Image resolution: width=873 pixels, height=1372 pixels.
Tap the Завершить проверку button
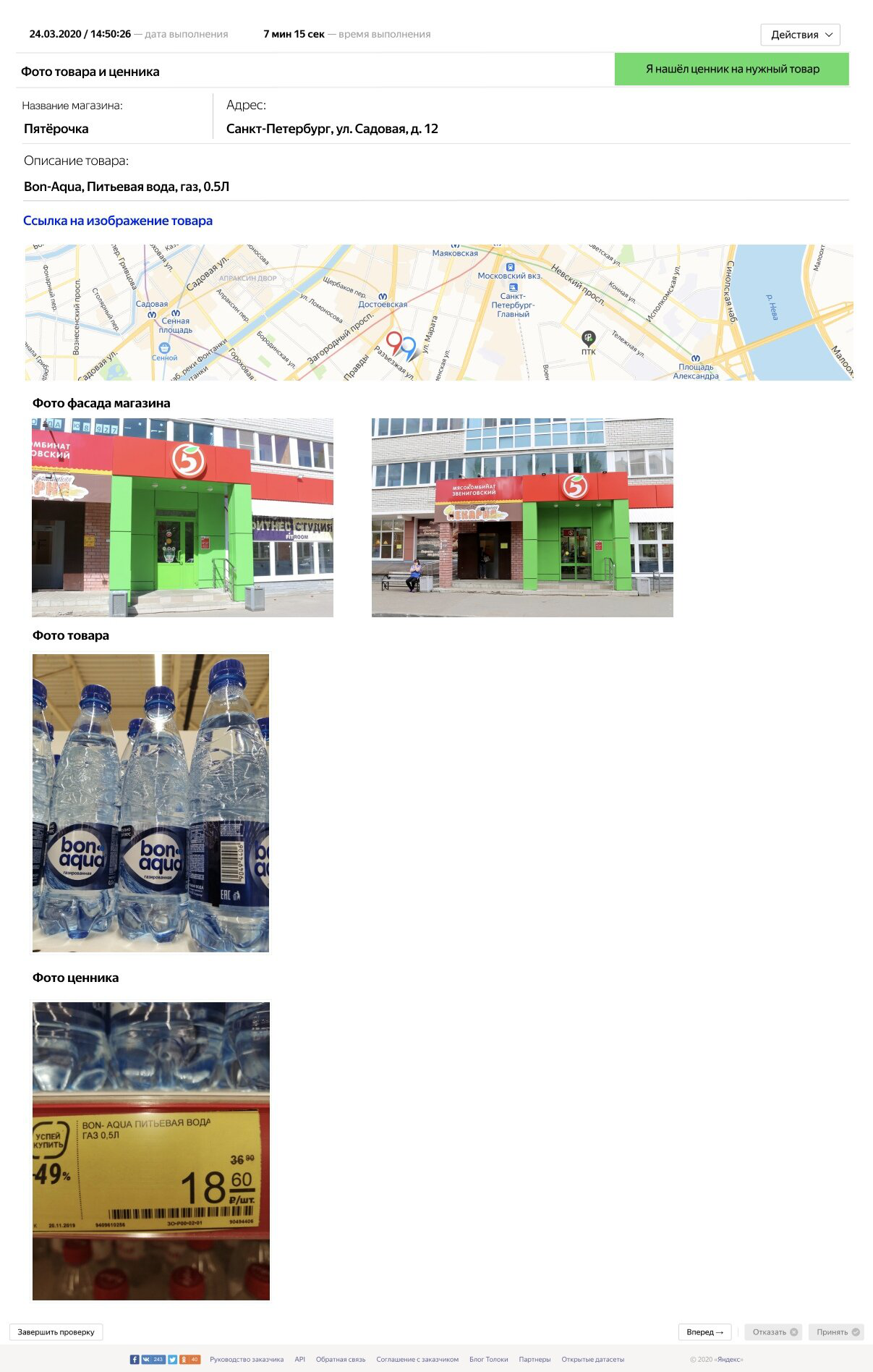tap(56, 1332)
